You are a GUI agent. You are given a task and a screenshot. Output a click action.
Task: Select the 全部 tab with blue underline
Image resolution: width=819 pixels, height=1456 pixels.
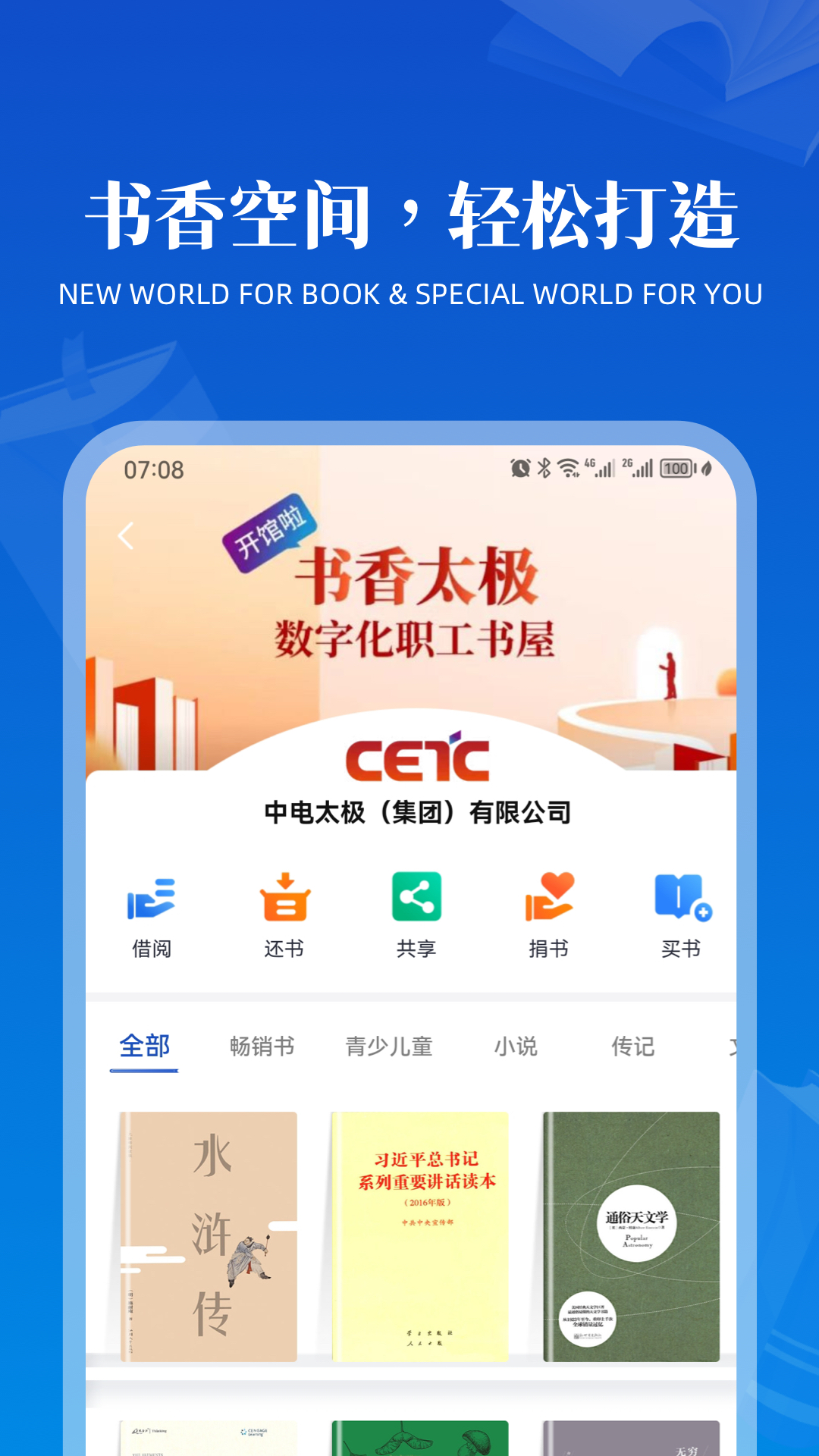tap(145, 1045)
